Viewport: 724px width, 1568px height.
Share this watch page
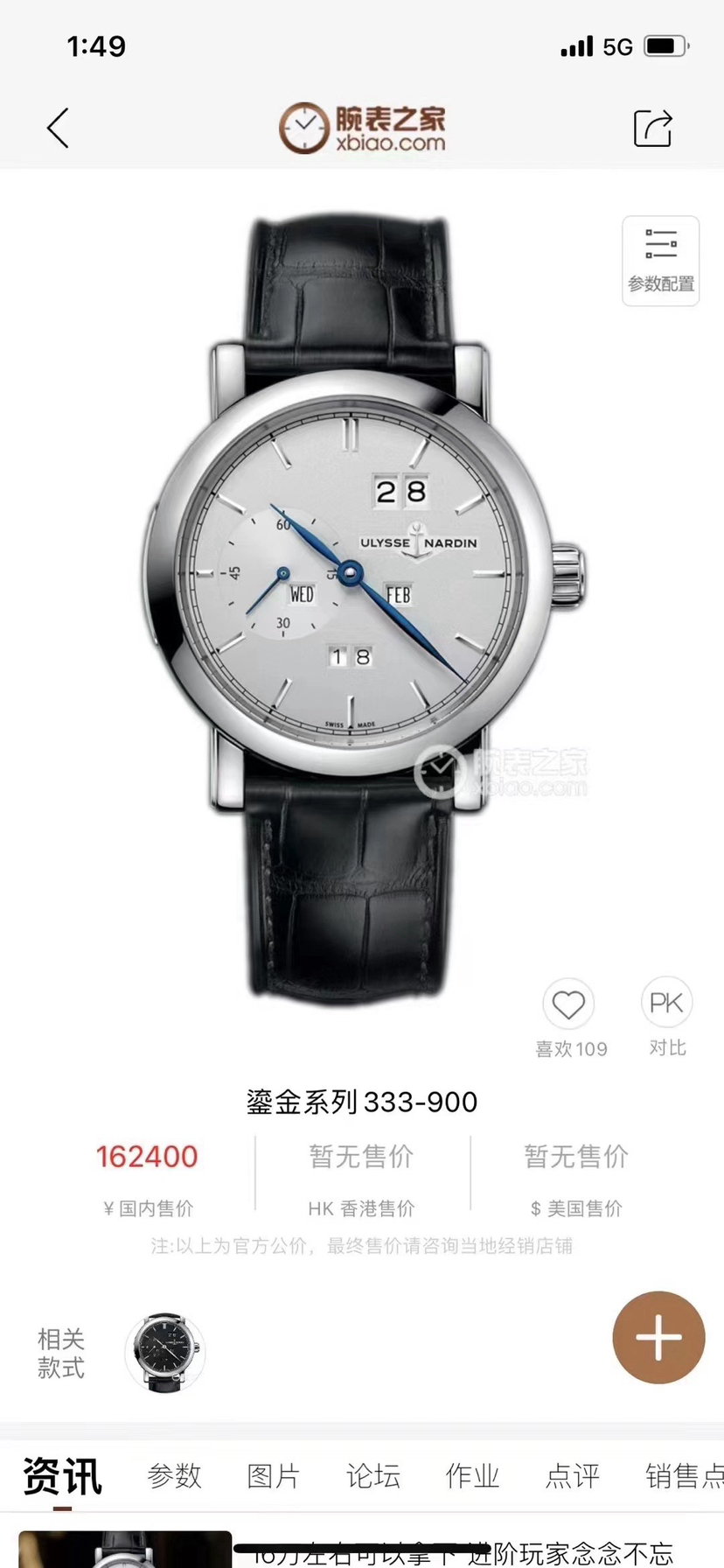tap(652, 129)
